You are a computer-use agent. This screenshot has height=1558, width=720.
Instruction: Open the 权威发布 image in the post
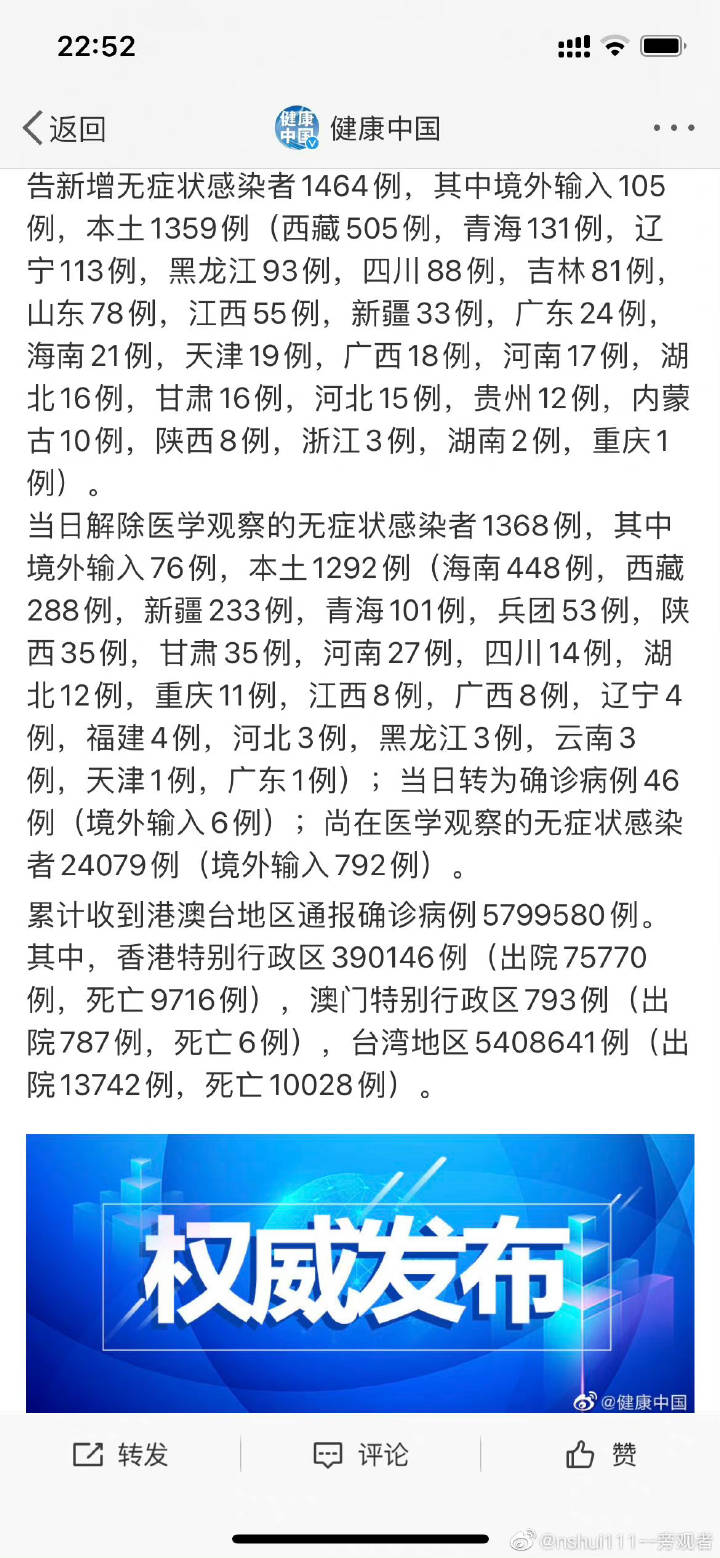[x=360, y=1273]
